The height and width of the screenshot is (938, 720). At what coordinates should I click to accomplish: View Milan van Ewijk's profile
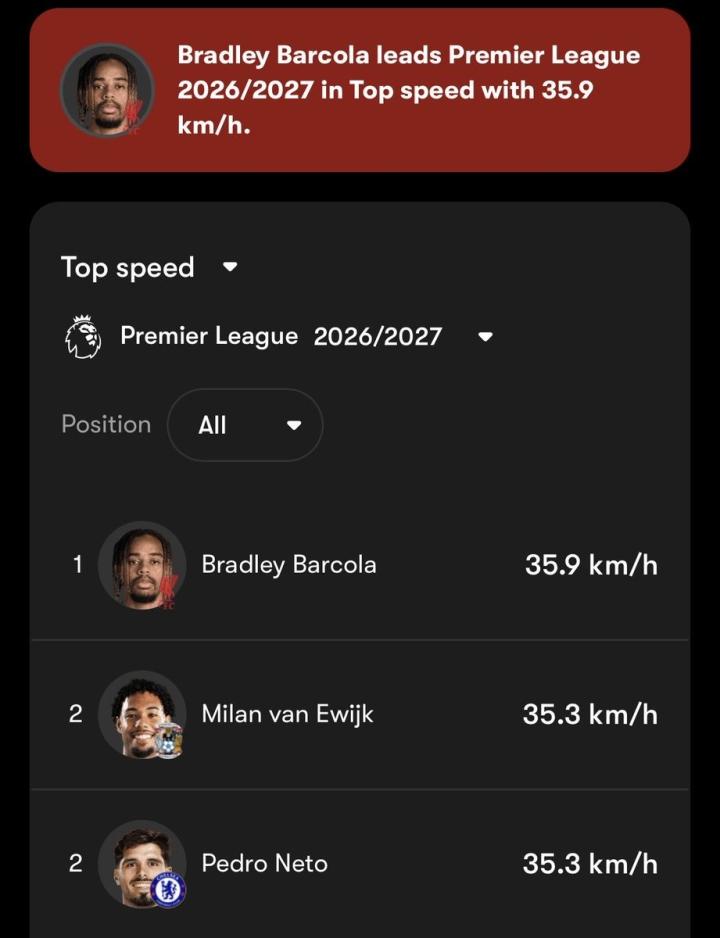(x=360, y=714)
